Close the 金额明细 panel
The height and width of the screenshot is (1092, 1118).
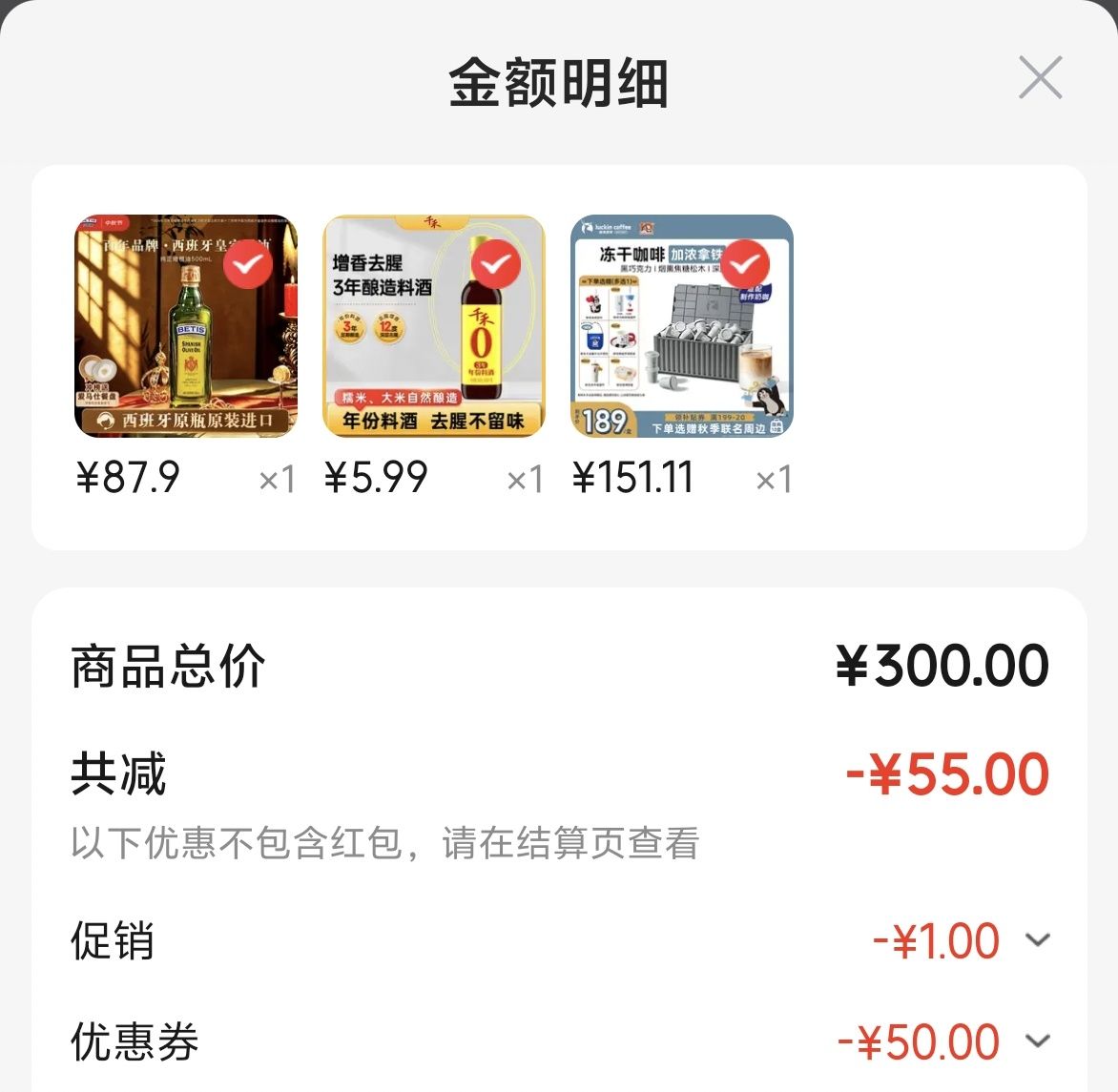click(x=1041, y=77)
